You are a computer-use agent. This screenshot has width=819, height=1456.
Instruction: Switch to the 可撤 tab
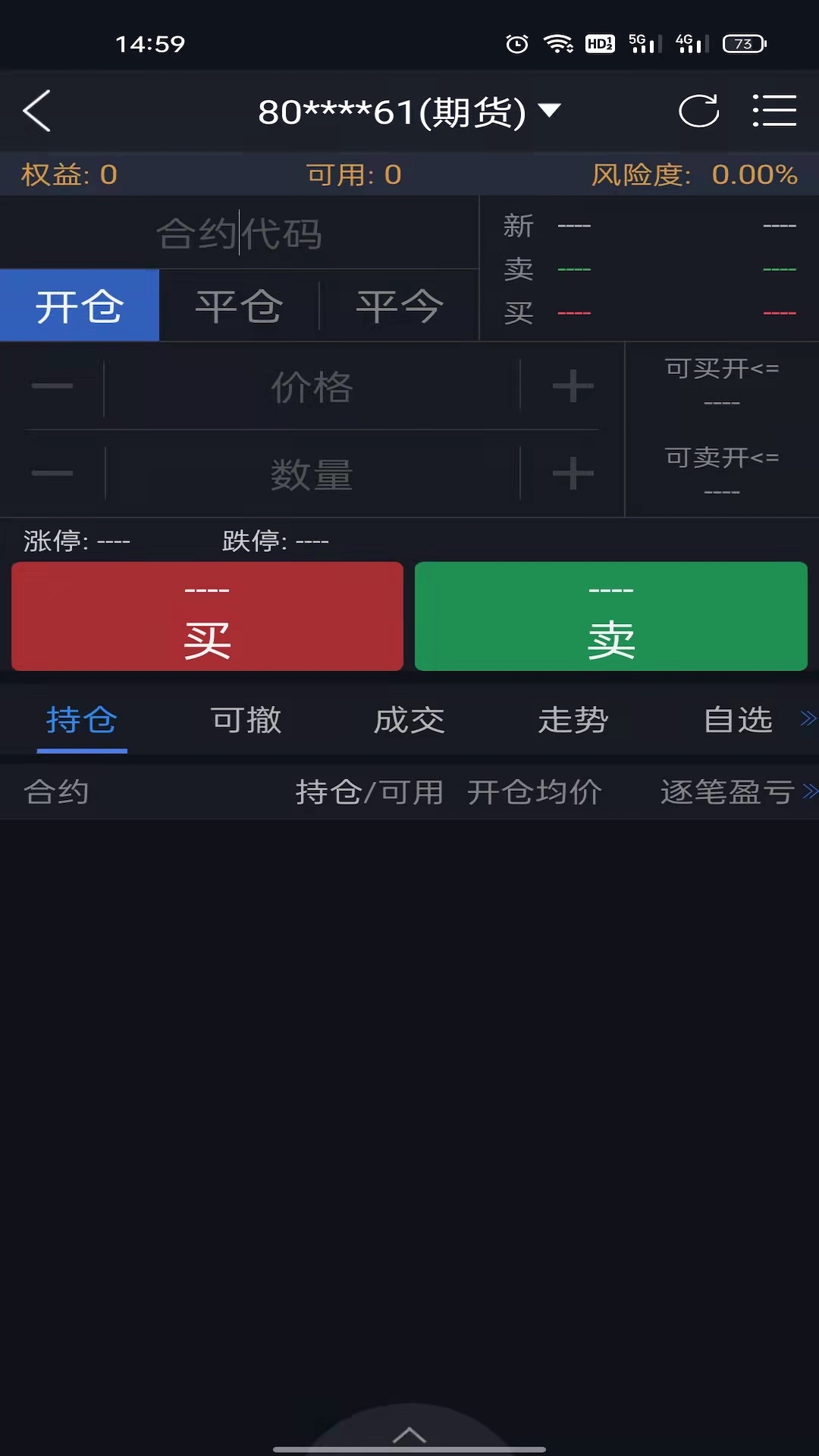click(x=244, y=720)
